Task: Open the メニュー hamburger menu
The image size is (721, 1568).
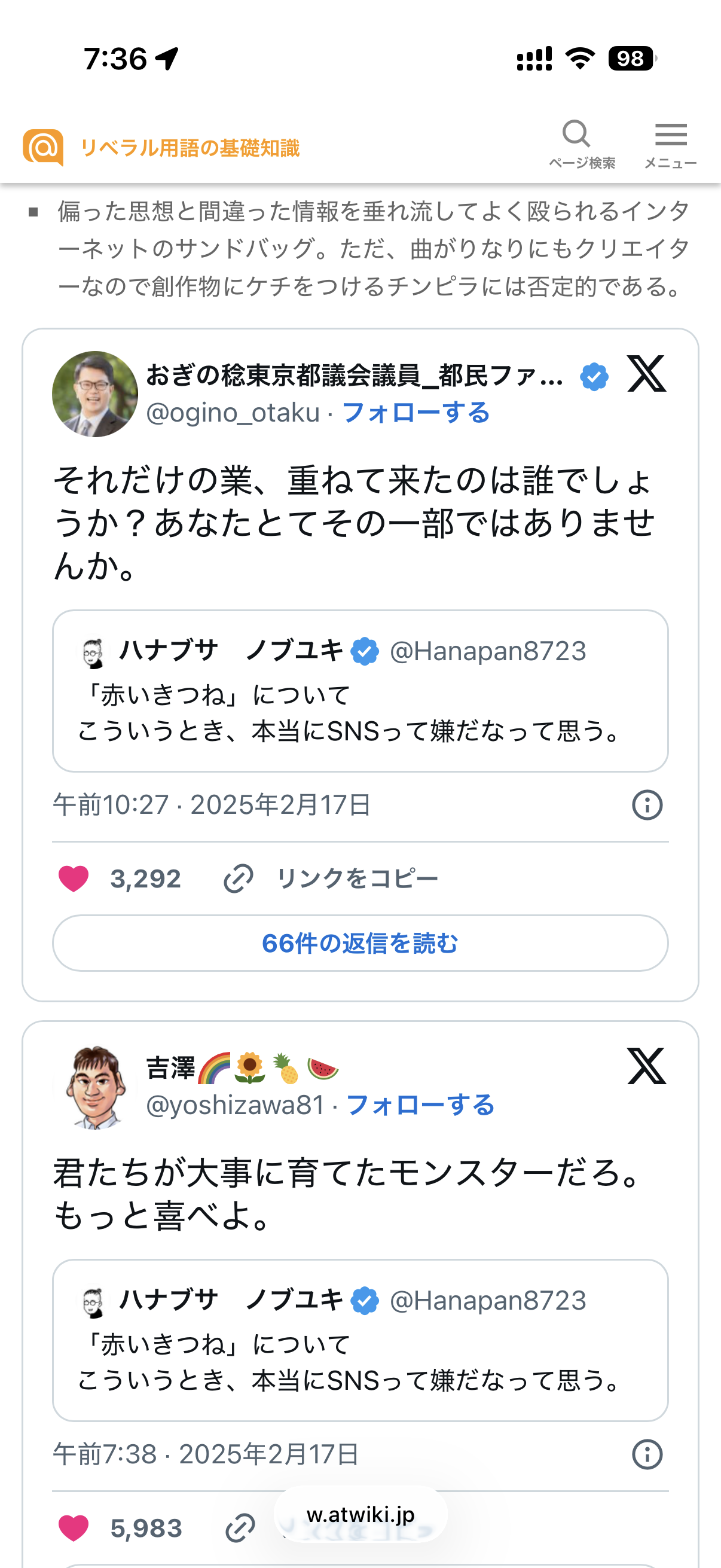Action: [670, 144]
